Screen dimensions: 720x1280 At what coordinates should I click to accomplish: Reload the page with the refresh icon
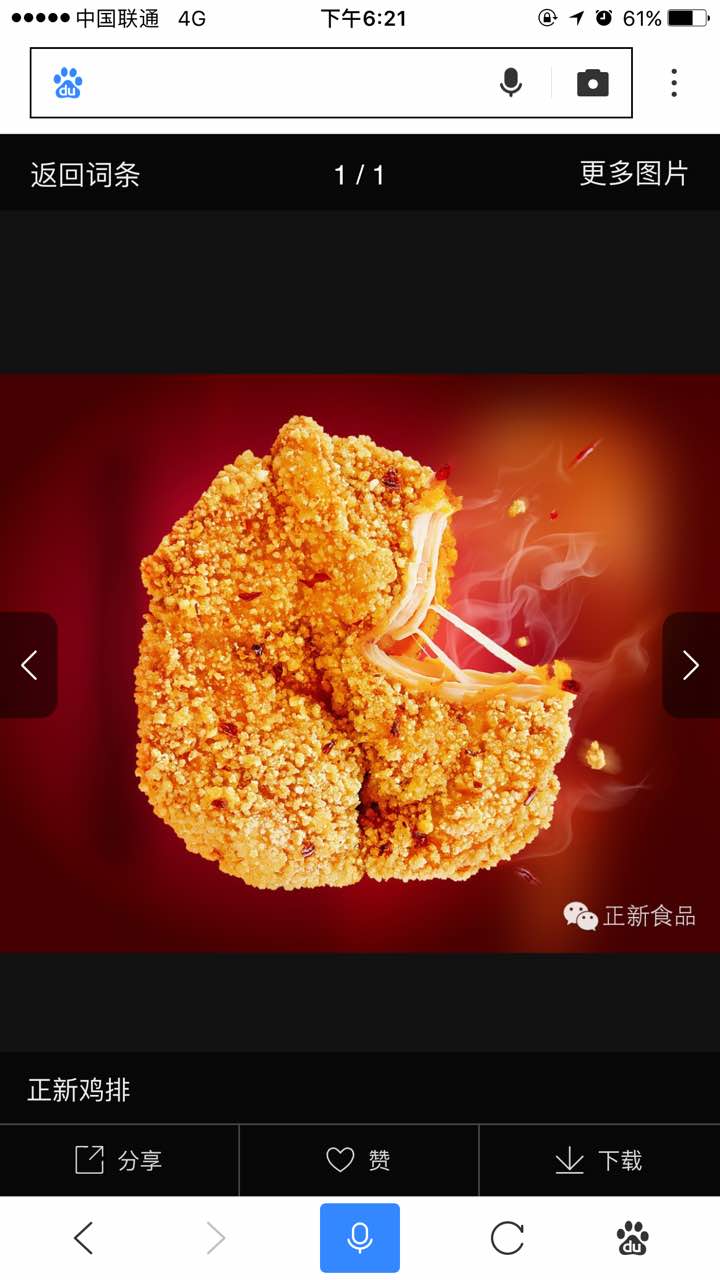click(507, 1238)
